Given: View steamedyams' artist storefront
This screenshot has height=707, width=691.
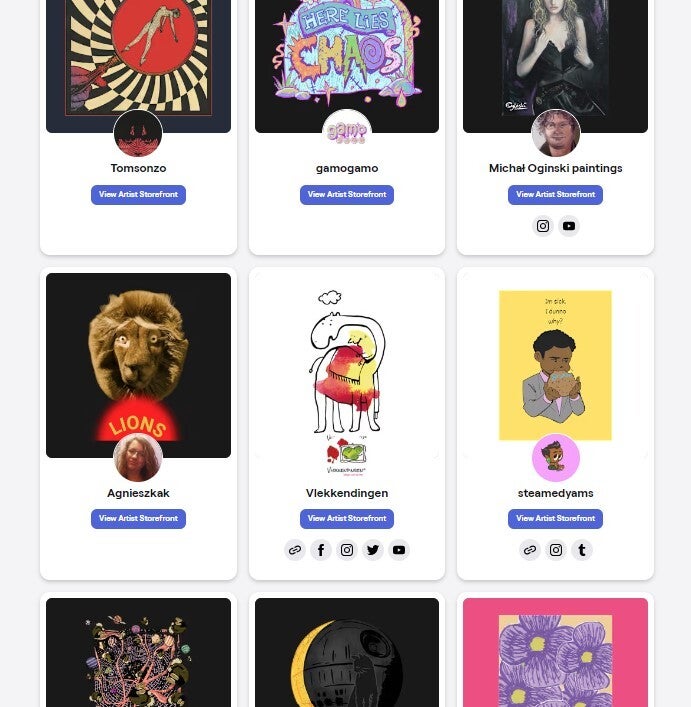Looking at the screenshot, I should [x=555, y=519].
